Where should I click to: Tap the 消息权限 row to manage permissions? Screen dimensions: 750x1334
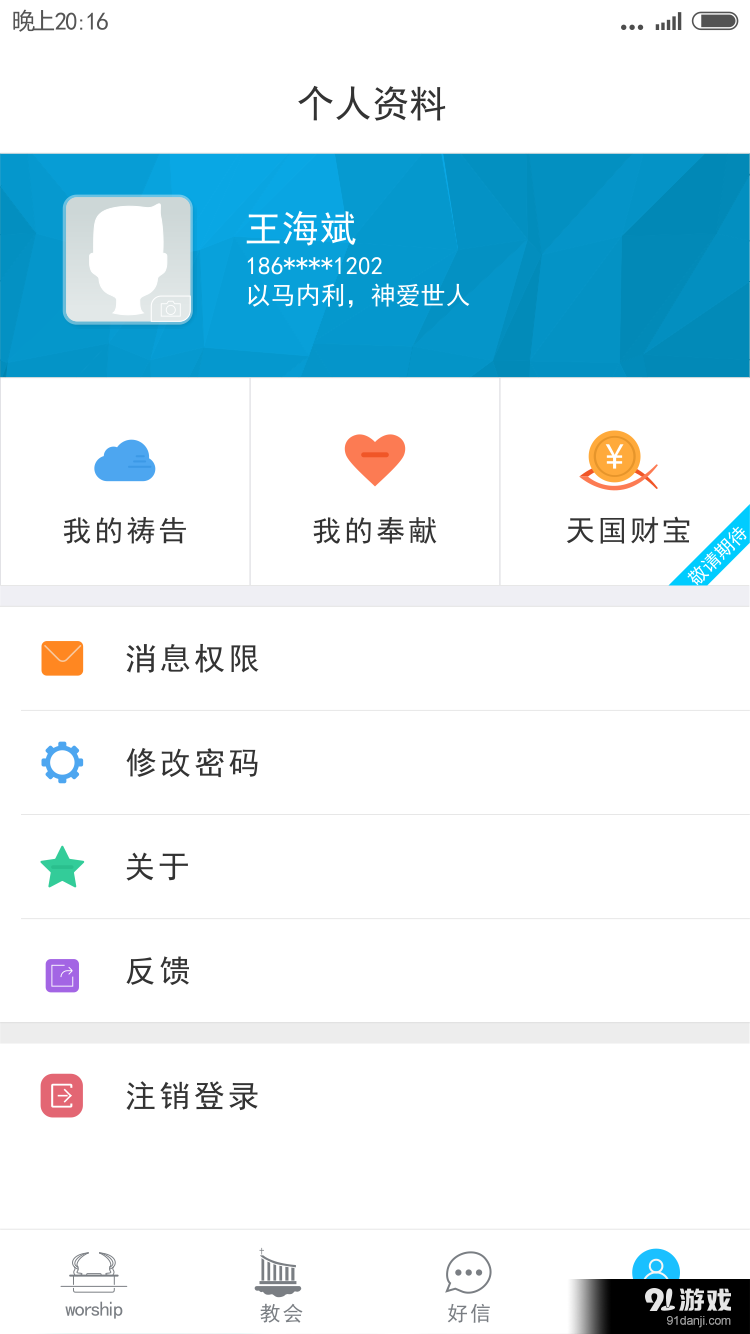192,658
